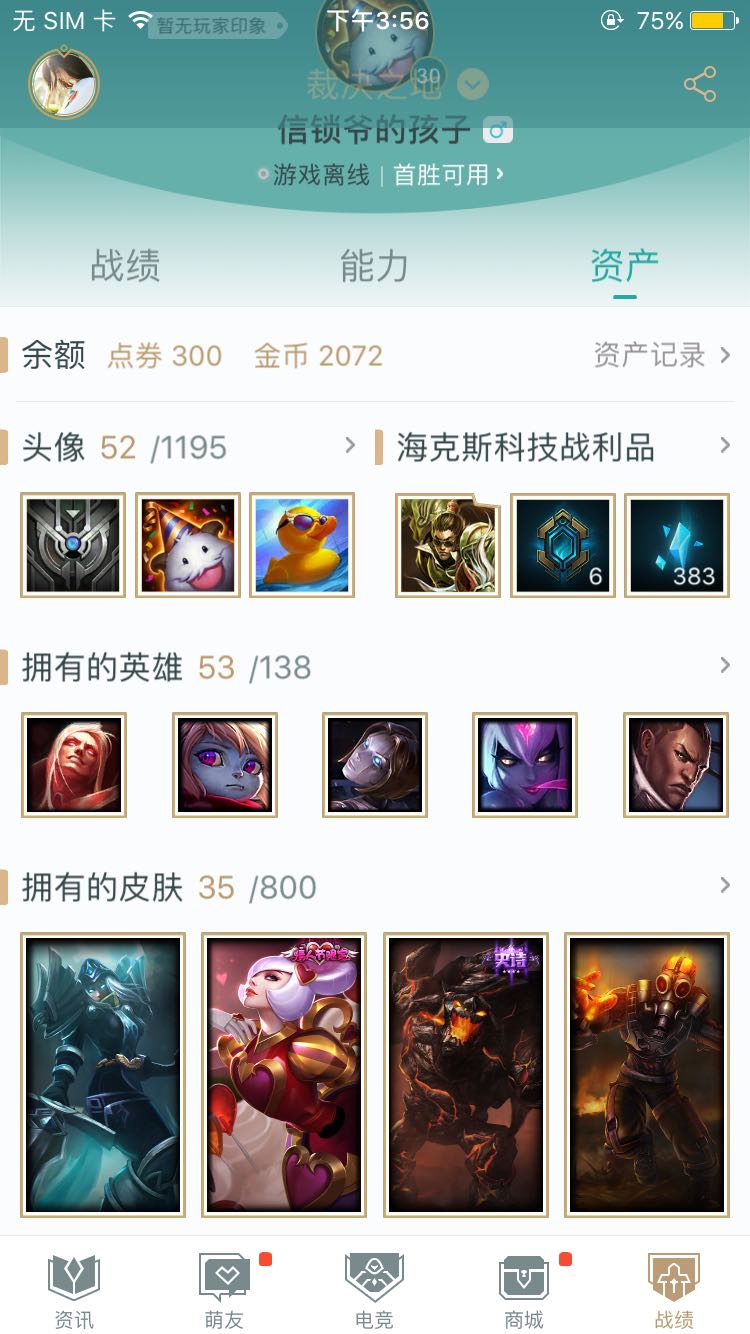
Task: Open the 商城 store tab
Action: 524,1292
